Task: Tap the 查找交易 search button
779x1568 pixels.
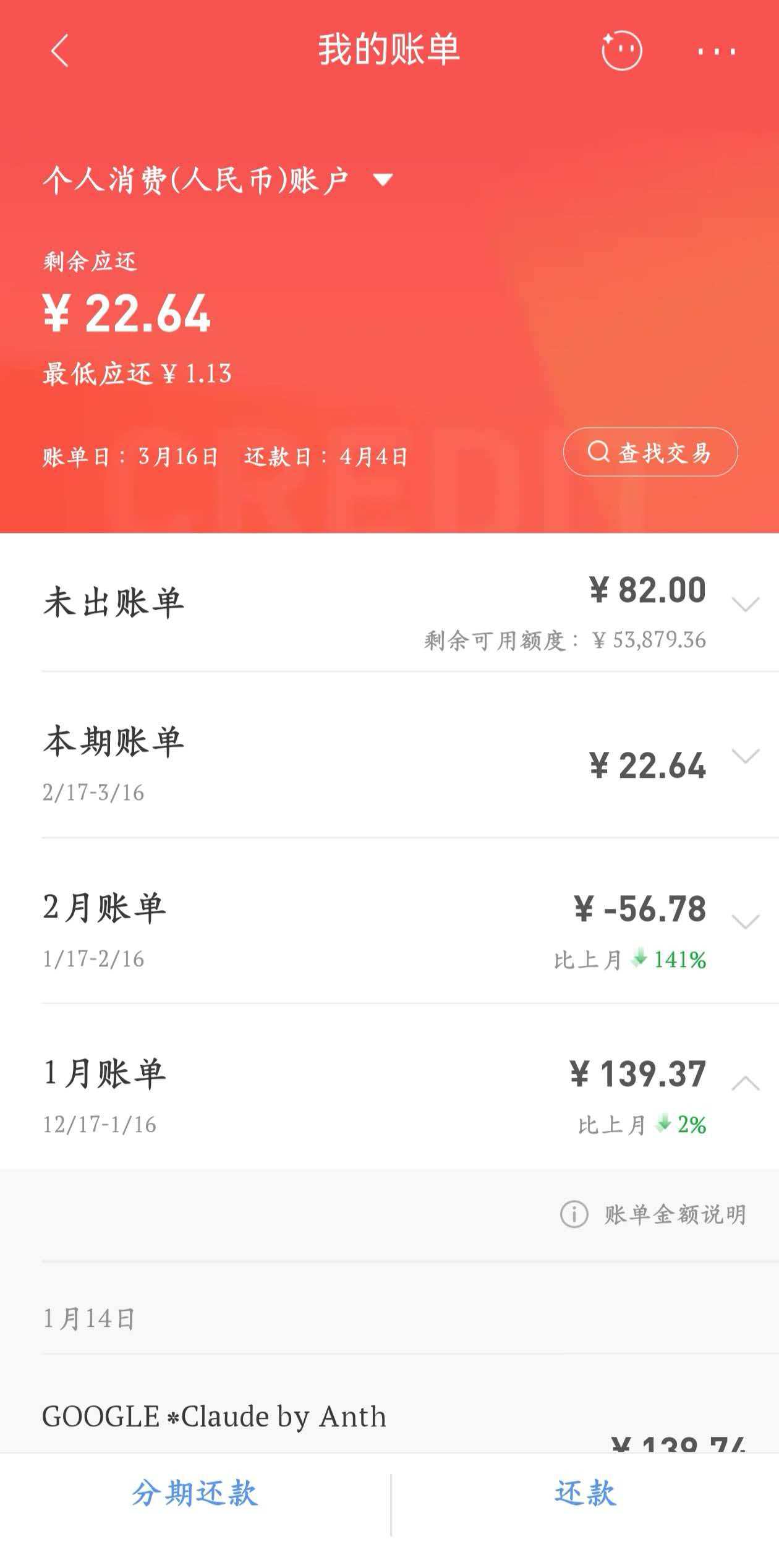Action: click(650, 452)
